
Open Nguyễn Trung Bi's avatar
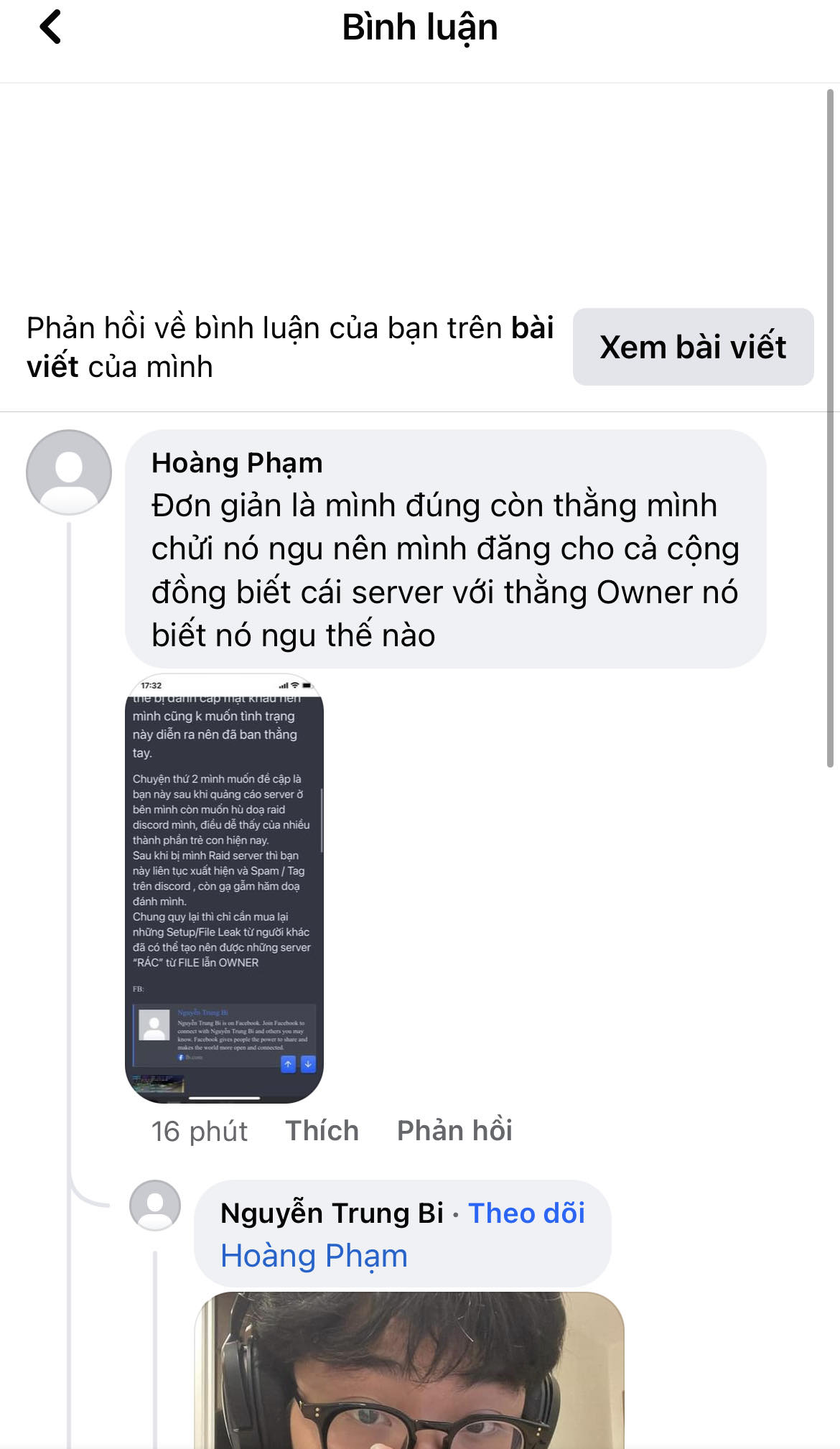tap(155, 1205)
